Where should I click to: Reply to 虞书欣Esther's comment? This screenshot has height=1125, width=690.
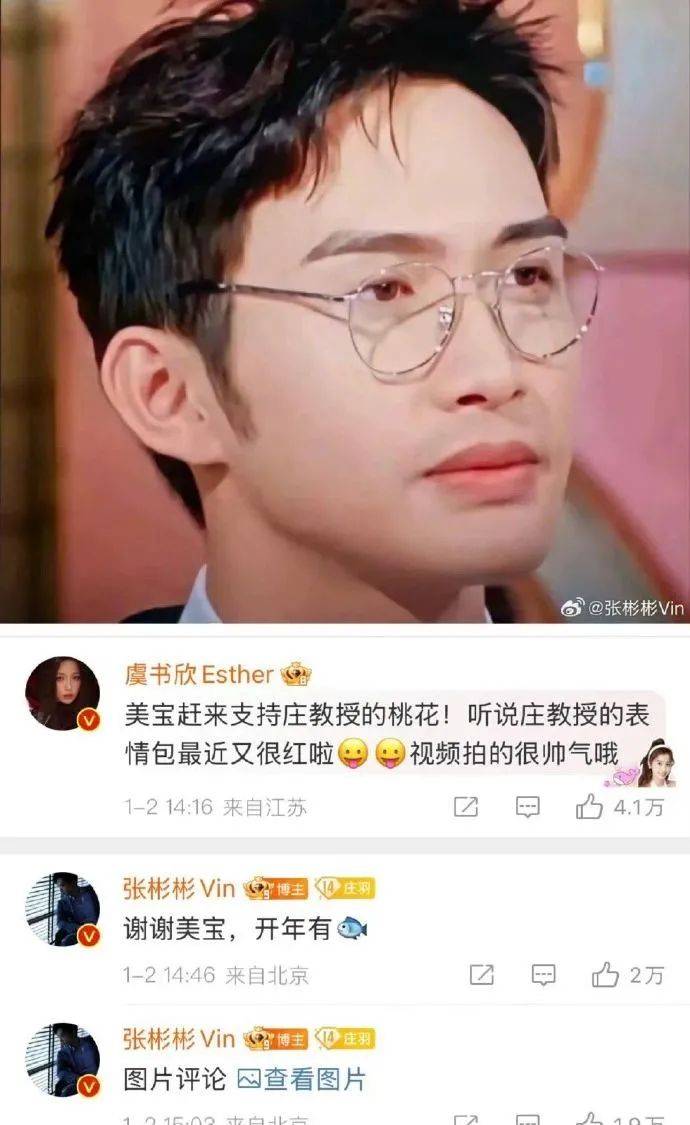coord(528,807)
